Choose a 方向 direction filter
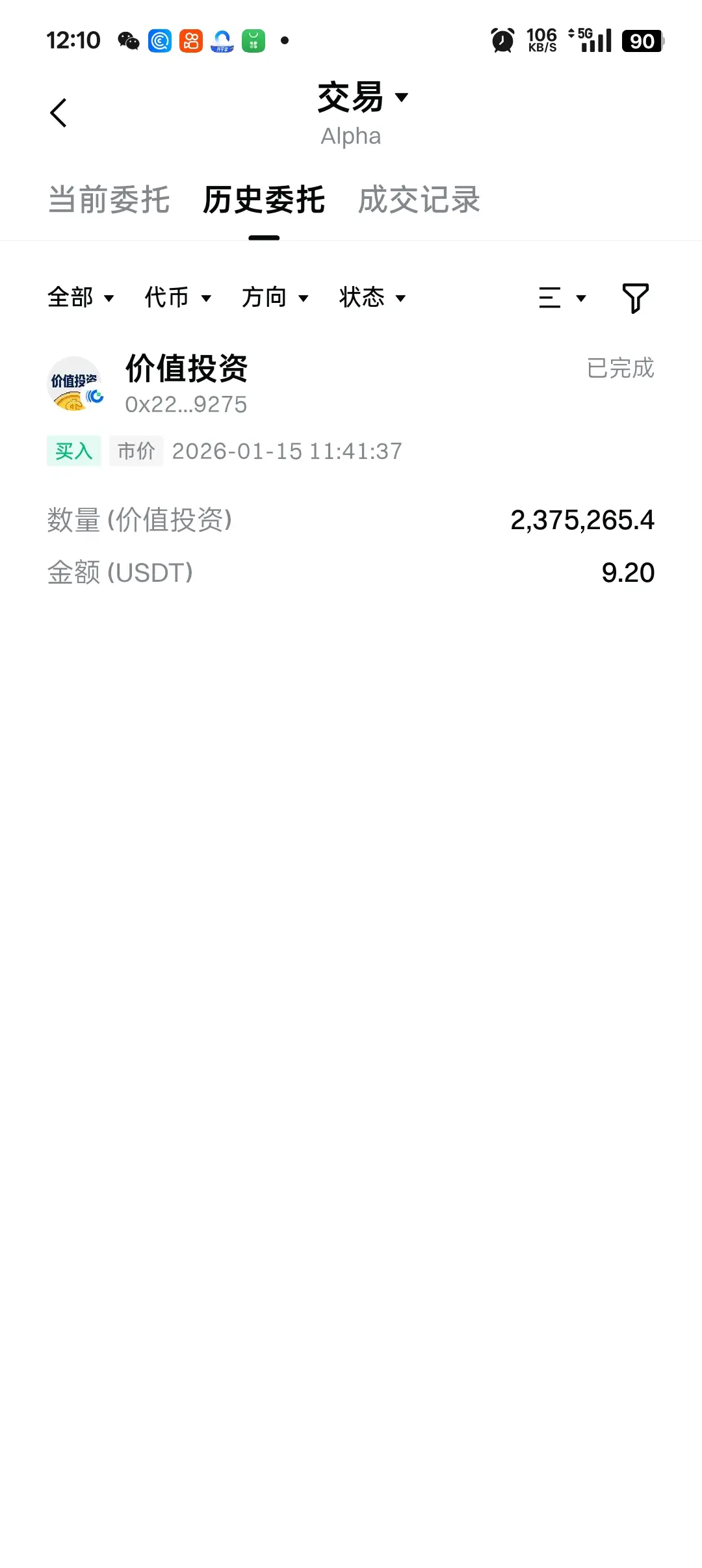This screenshot has width=702, height=1568. (x=275, y=298)
